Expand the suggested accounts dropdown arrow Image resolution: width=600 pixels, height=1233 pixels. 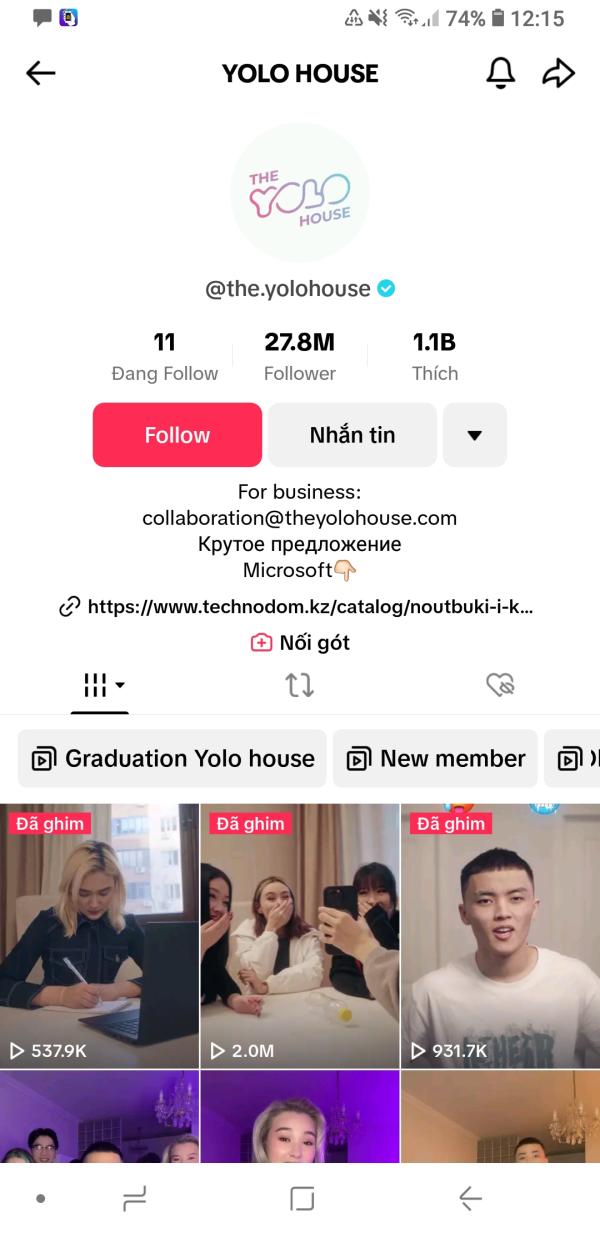coord(475,435)
